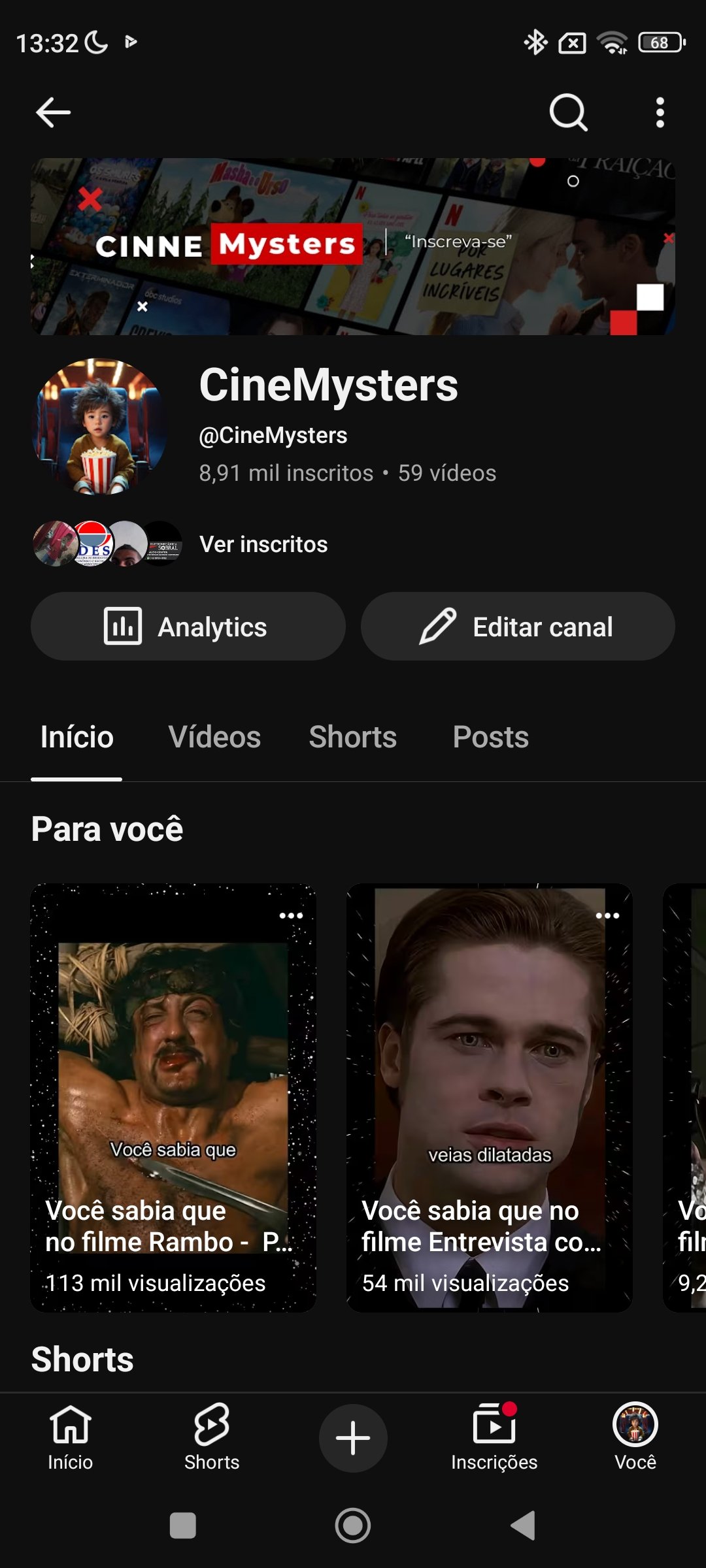The height and width of the screenshot is (1568, 706).
Task: Tap the CineMysters channel profile picture
Action: coord(99,426)
